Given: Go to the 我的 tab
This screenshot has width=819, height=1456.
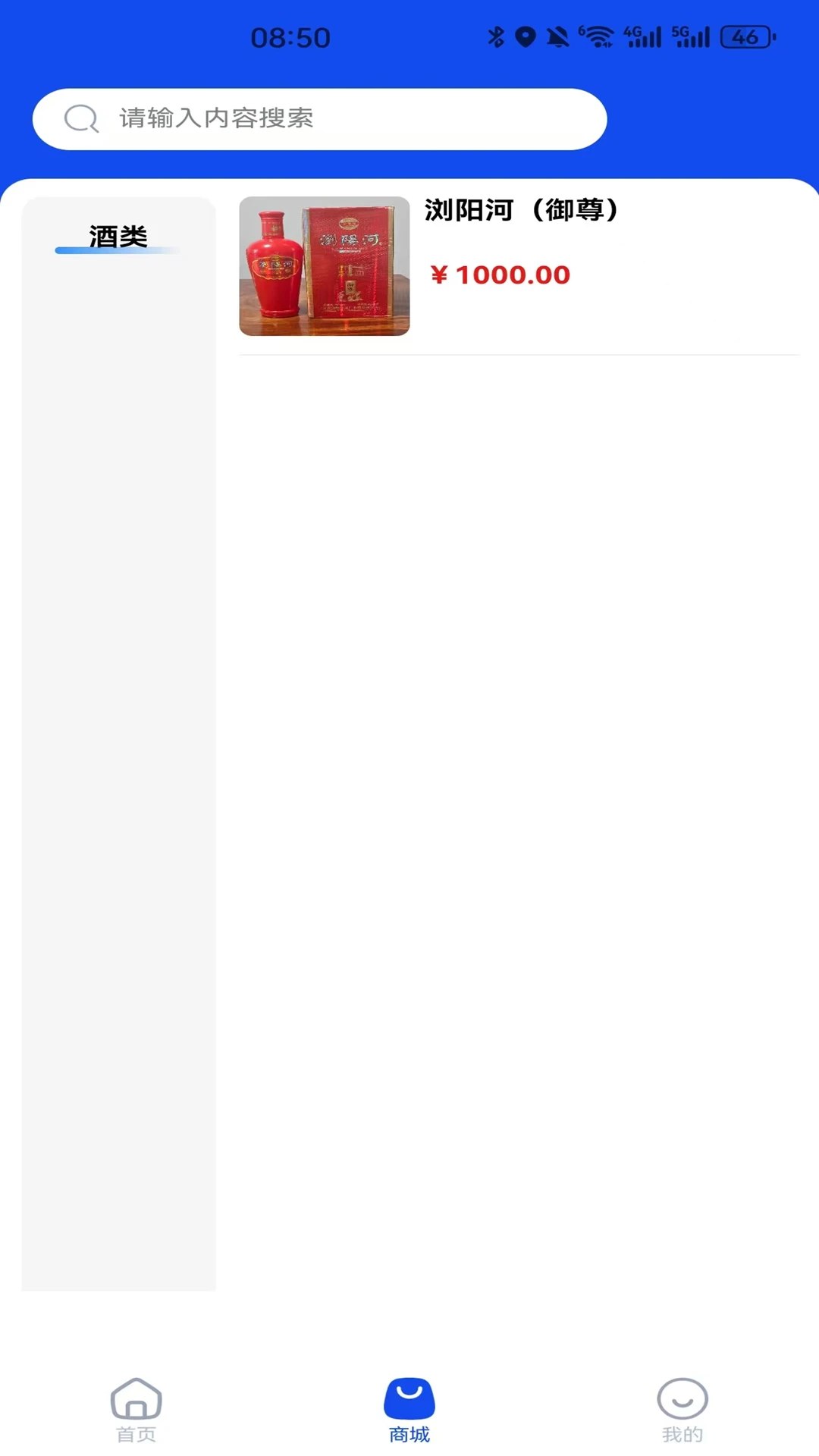Looking at the screenshot, I should click(682, 1409).
